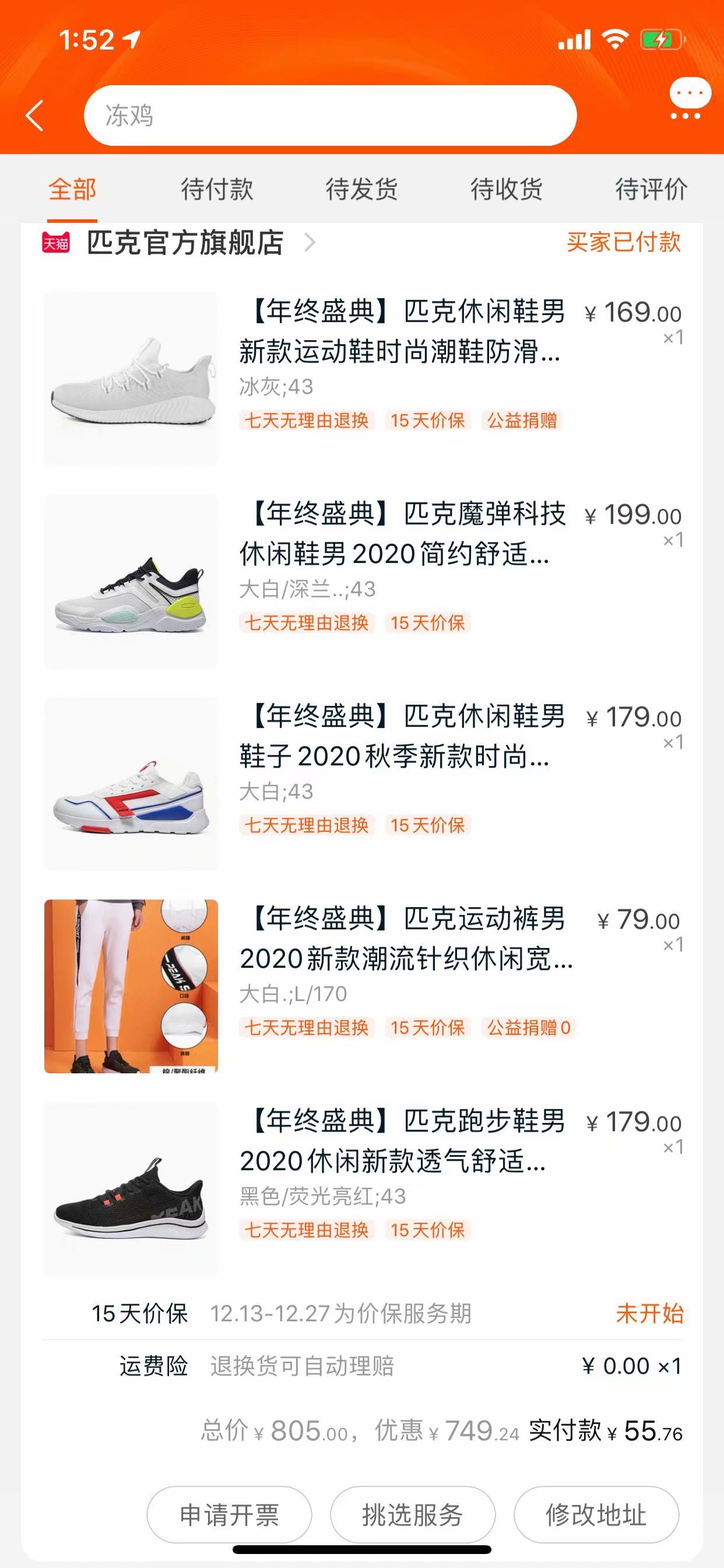Switch to the 待付款 tab
This screenshot has height=1568, width=724.
(x=217, y=190)
